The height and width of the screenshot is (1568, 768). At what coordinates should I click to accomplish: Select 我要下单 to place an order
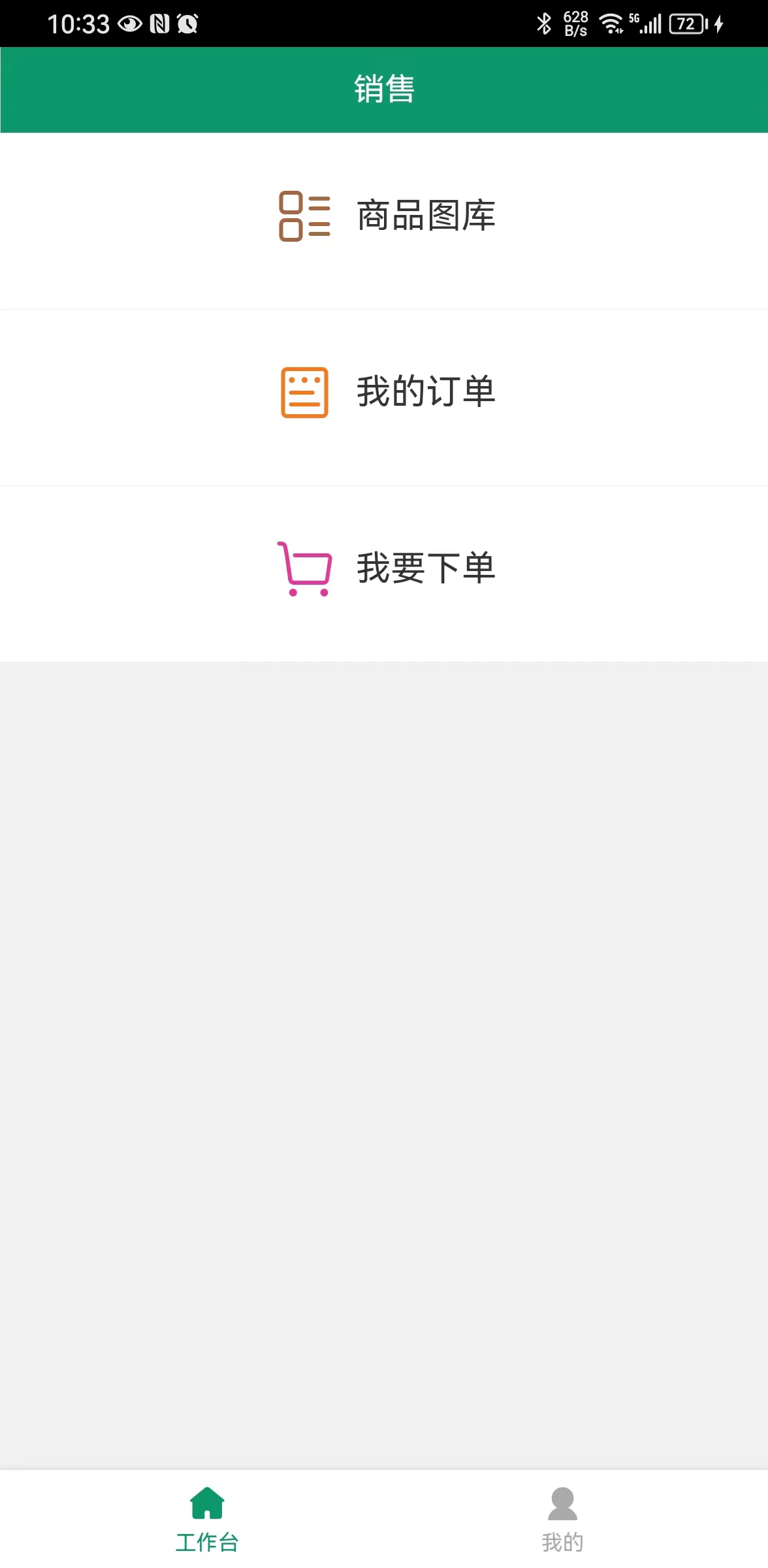tap(385, 568)
